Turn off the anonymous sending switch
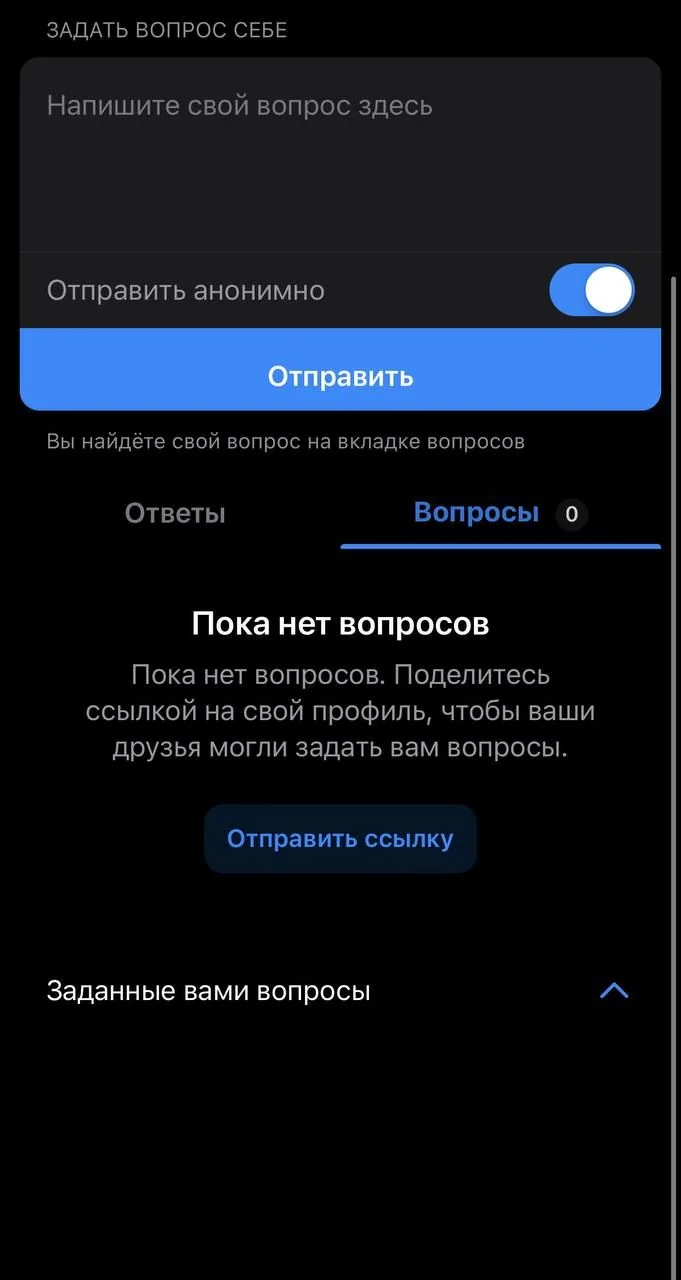 [x=592, y=290]
